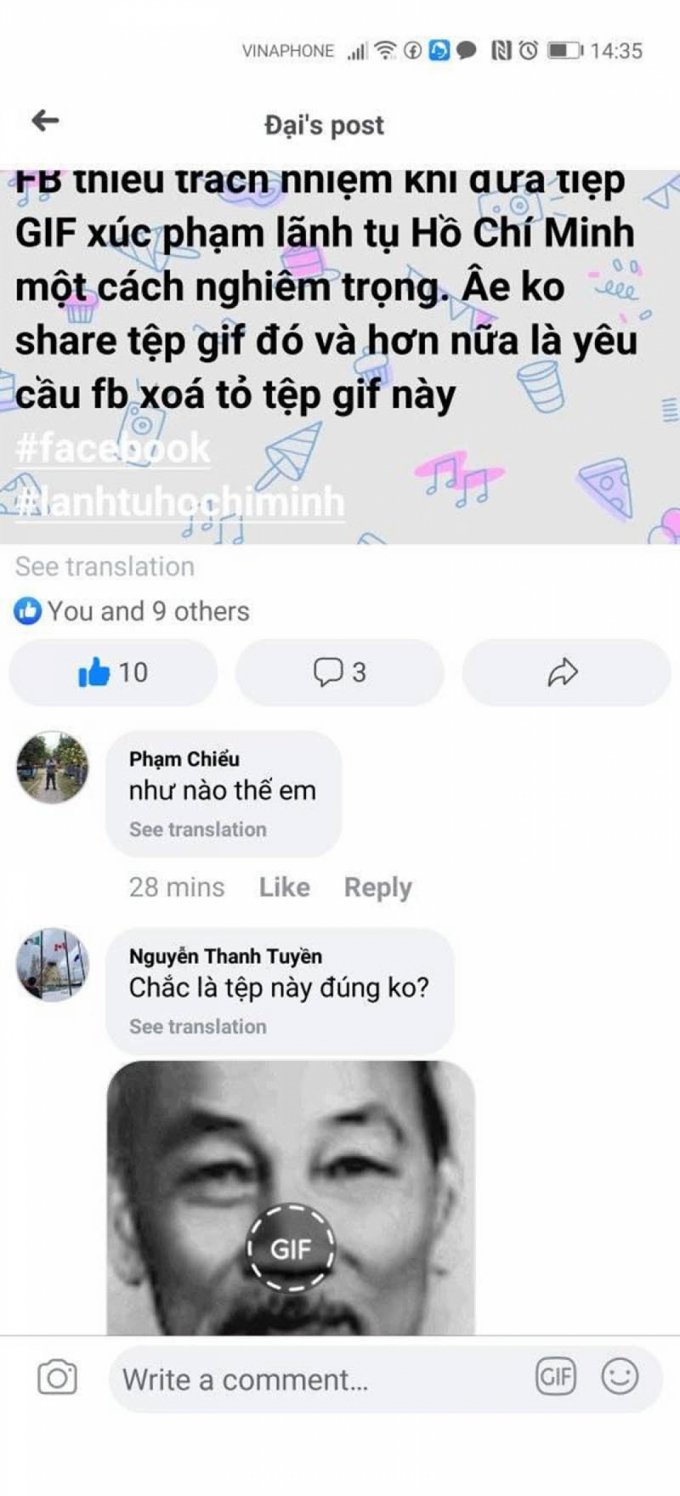Open Nguyễn Thanh Tuyền's profile name
The height and width of the screenshot is (1496, 680).
point(225,957)
